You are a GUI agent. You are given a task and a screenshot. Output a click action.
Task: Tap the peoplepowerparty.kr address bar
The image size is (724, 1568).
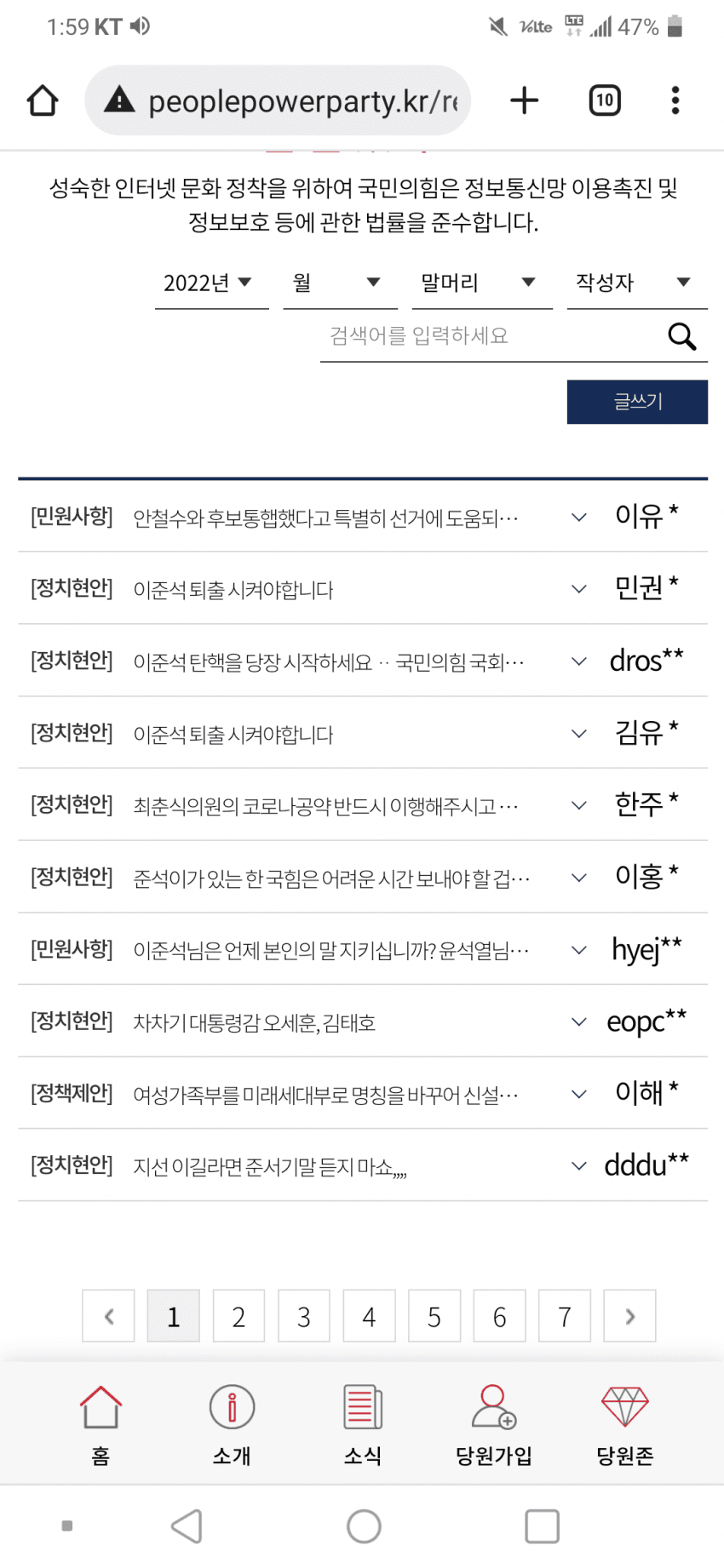click(x=290, y=101)
